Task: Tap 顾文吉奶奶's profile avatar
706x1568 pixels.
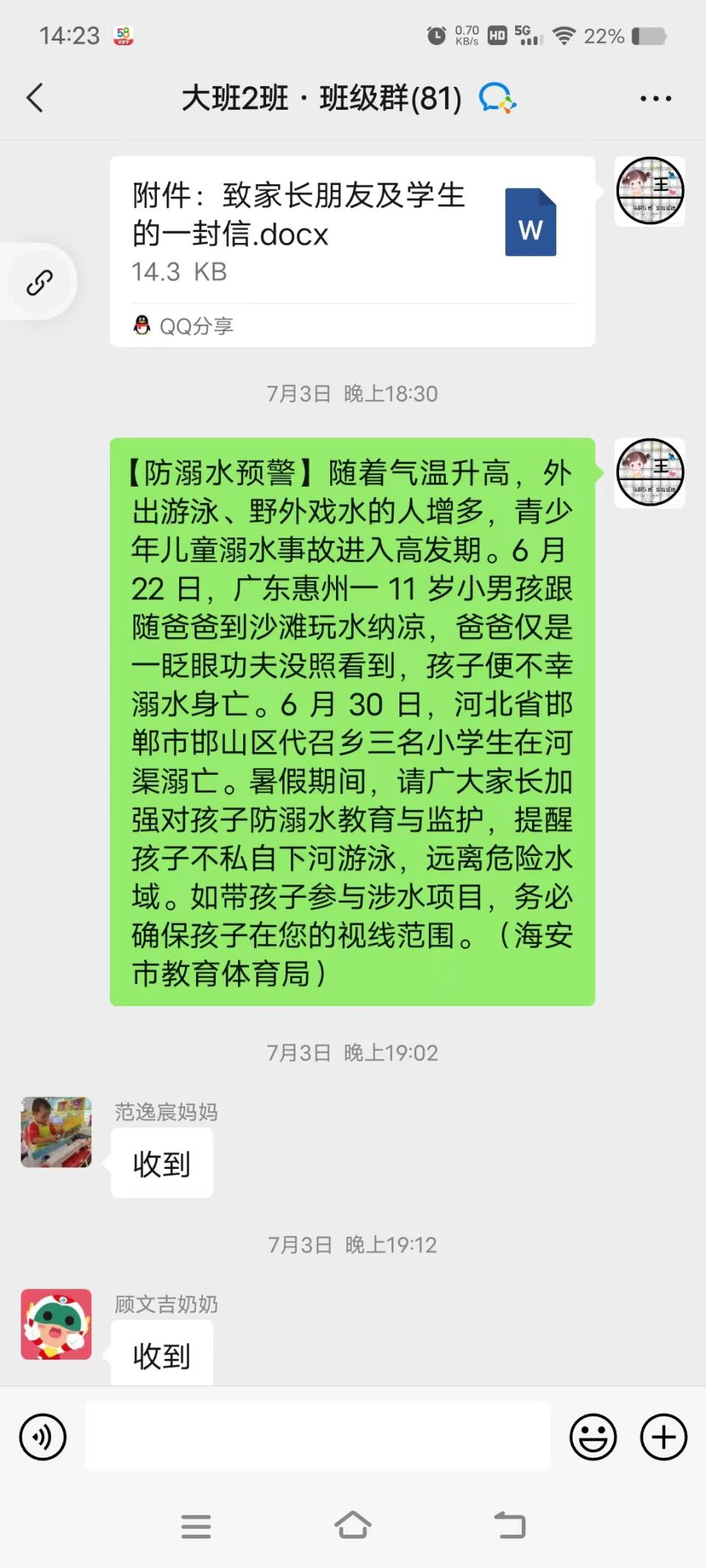Action: click(x=56, y=1323)
